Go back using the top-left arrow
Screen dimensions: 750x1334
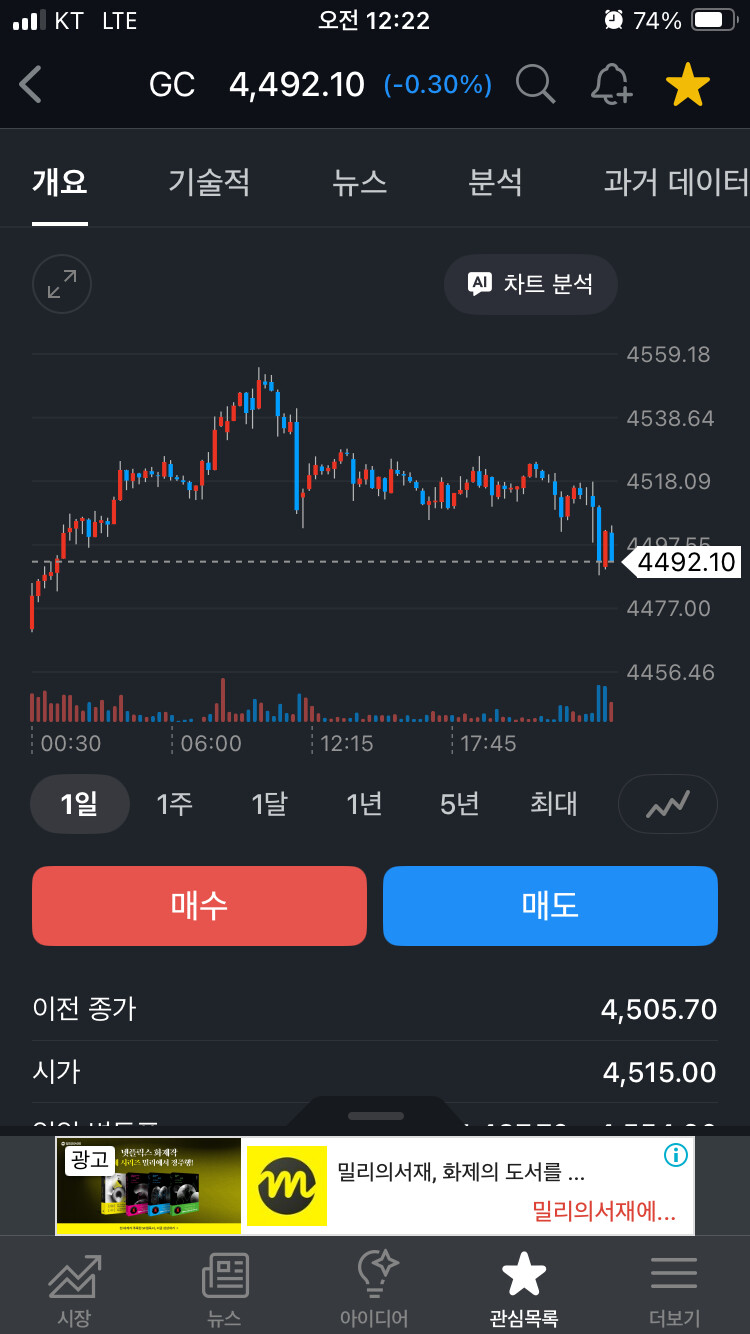click(30, 85)
